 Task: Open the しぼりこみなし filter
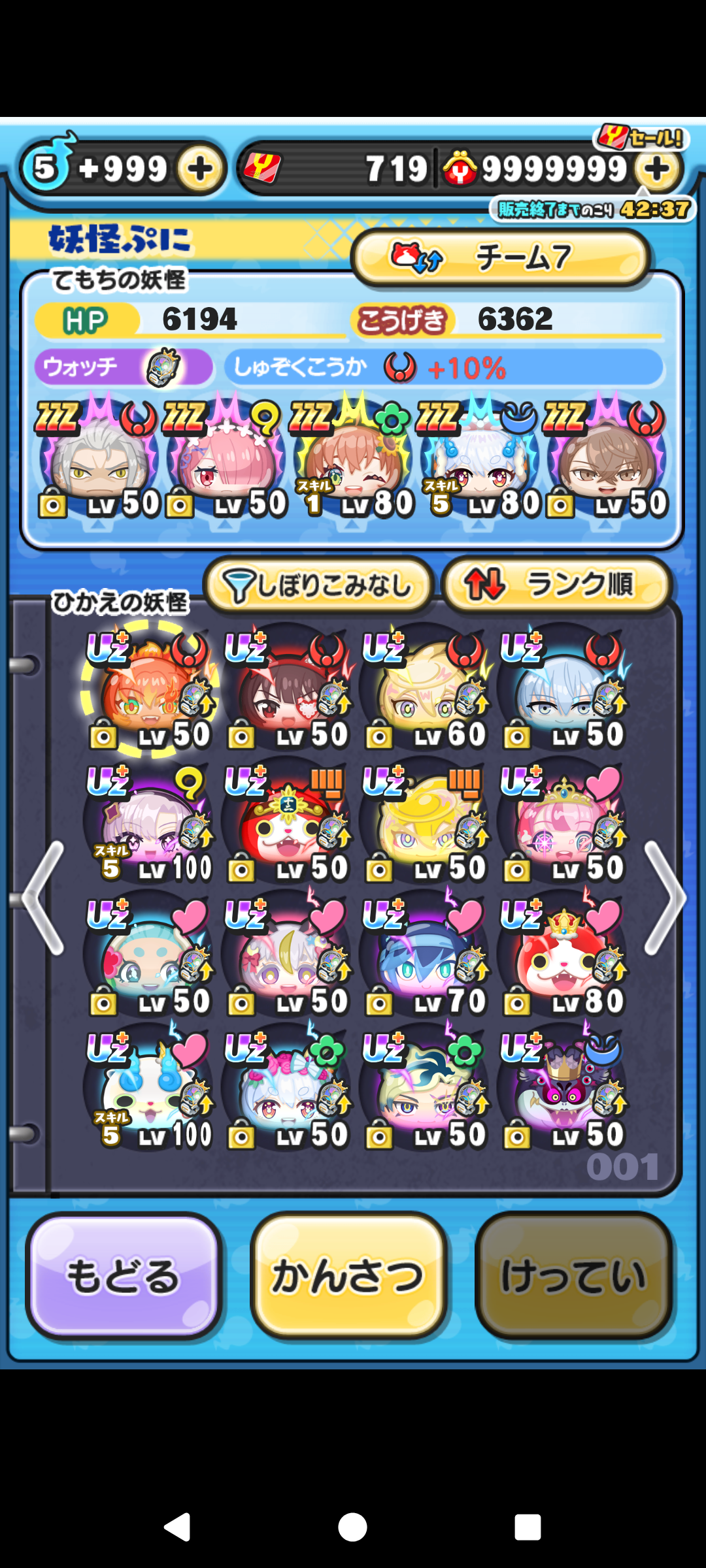pos(318,585)
